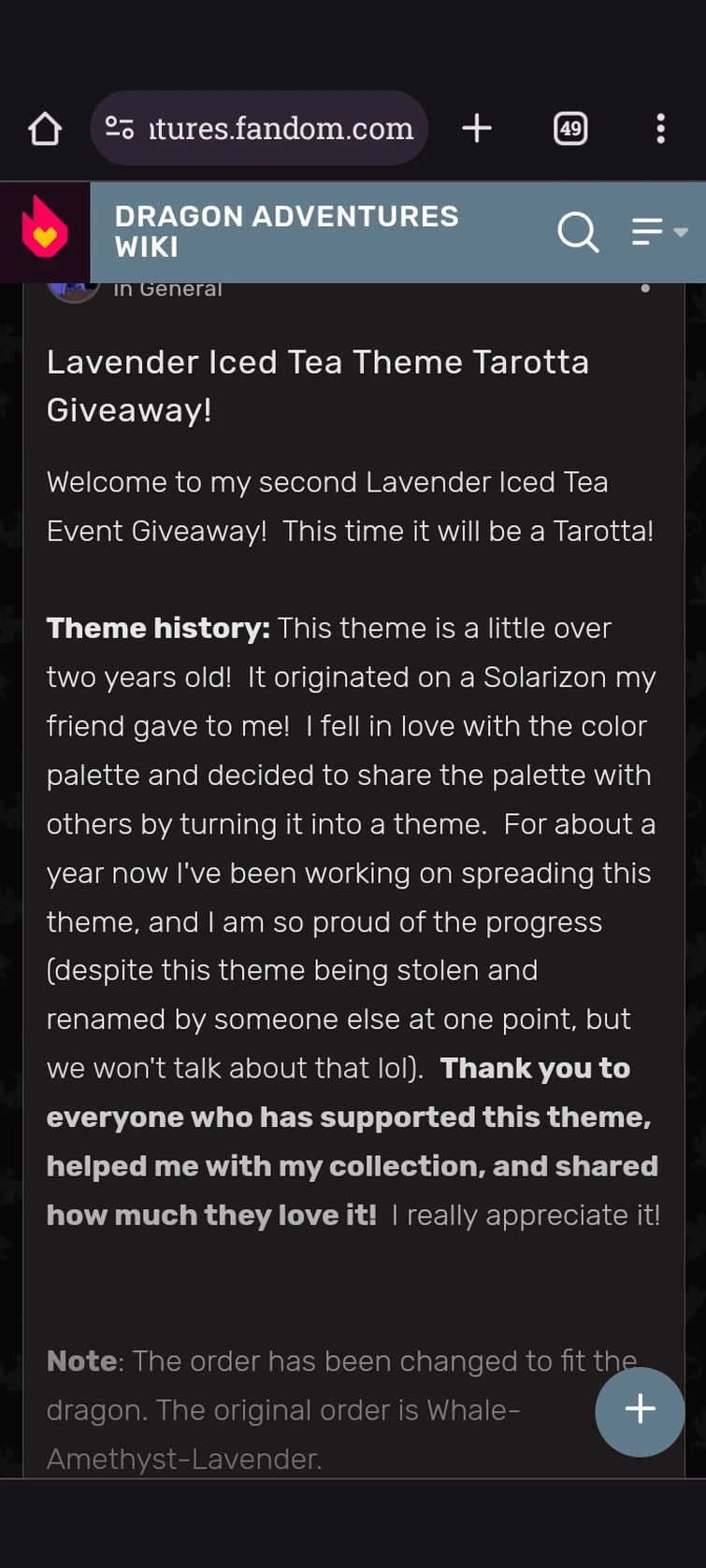Show the 49 open tabs
The width and height of the screenshot is (706, 1568).
click(x=570, y=128)
